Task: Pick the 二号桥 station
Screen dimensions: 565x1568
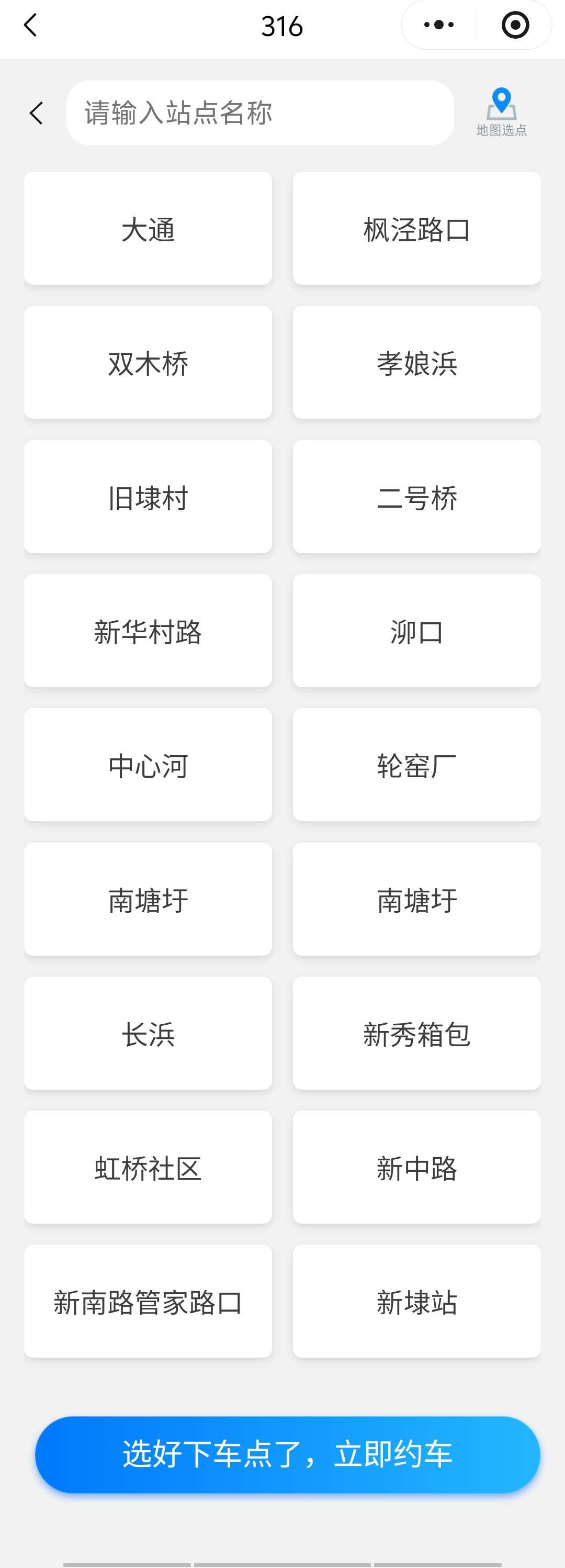Action: point(416,497)
